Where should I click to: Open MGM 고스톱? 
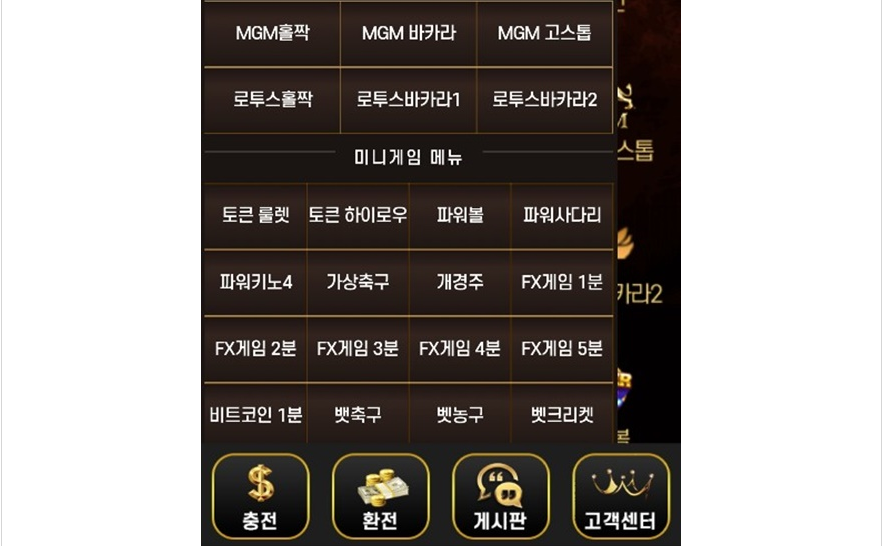point(544,33)
